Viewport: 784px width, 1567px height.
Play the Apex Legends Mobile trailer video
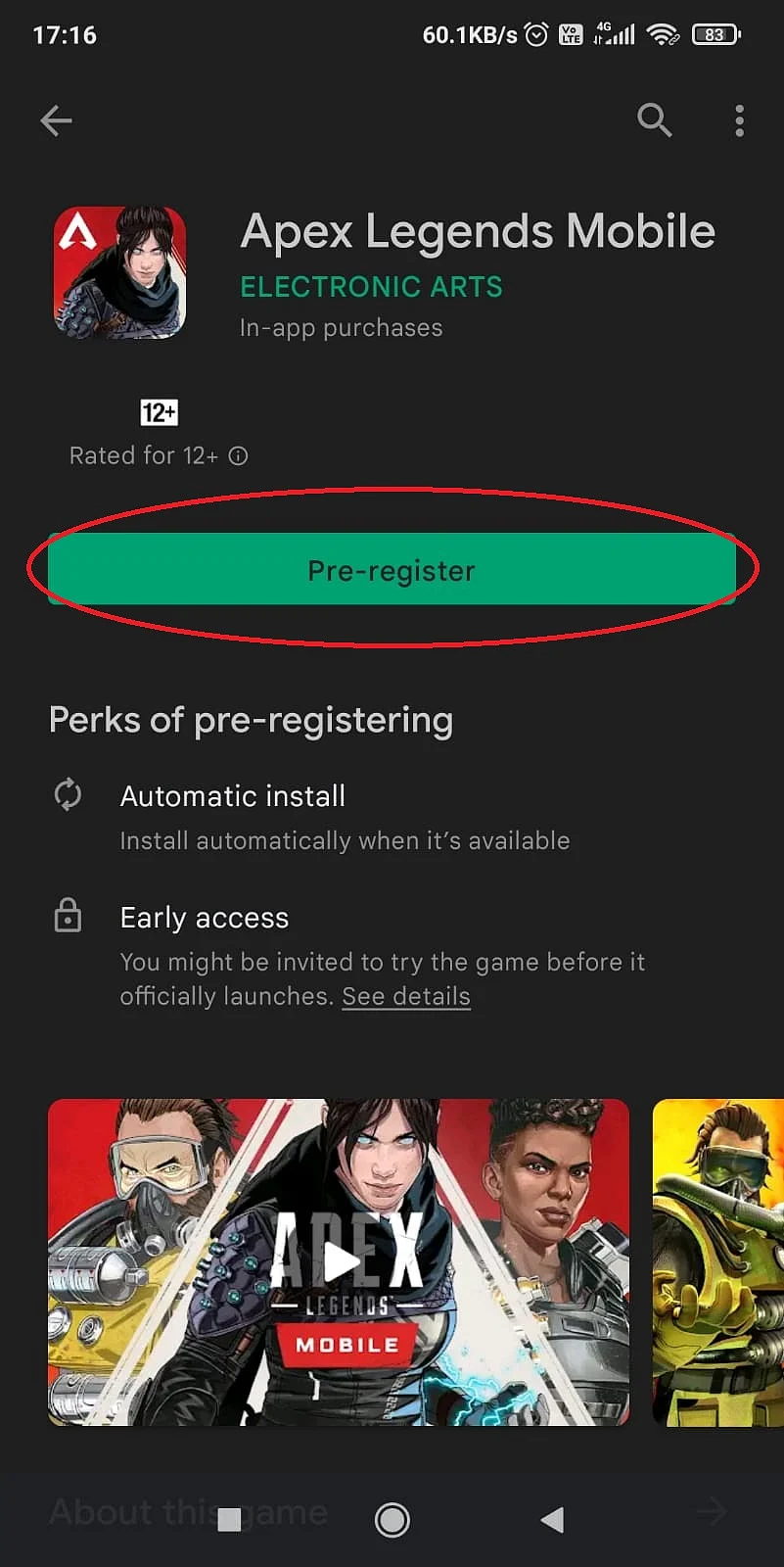point(341,1261)
